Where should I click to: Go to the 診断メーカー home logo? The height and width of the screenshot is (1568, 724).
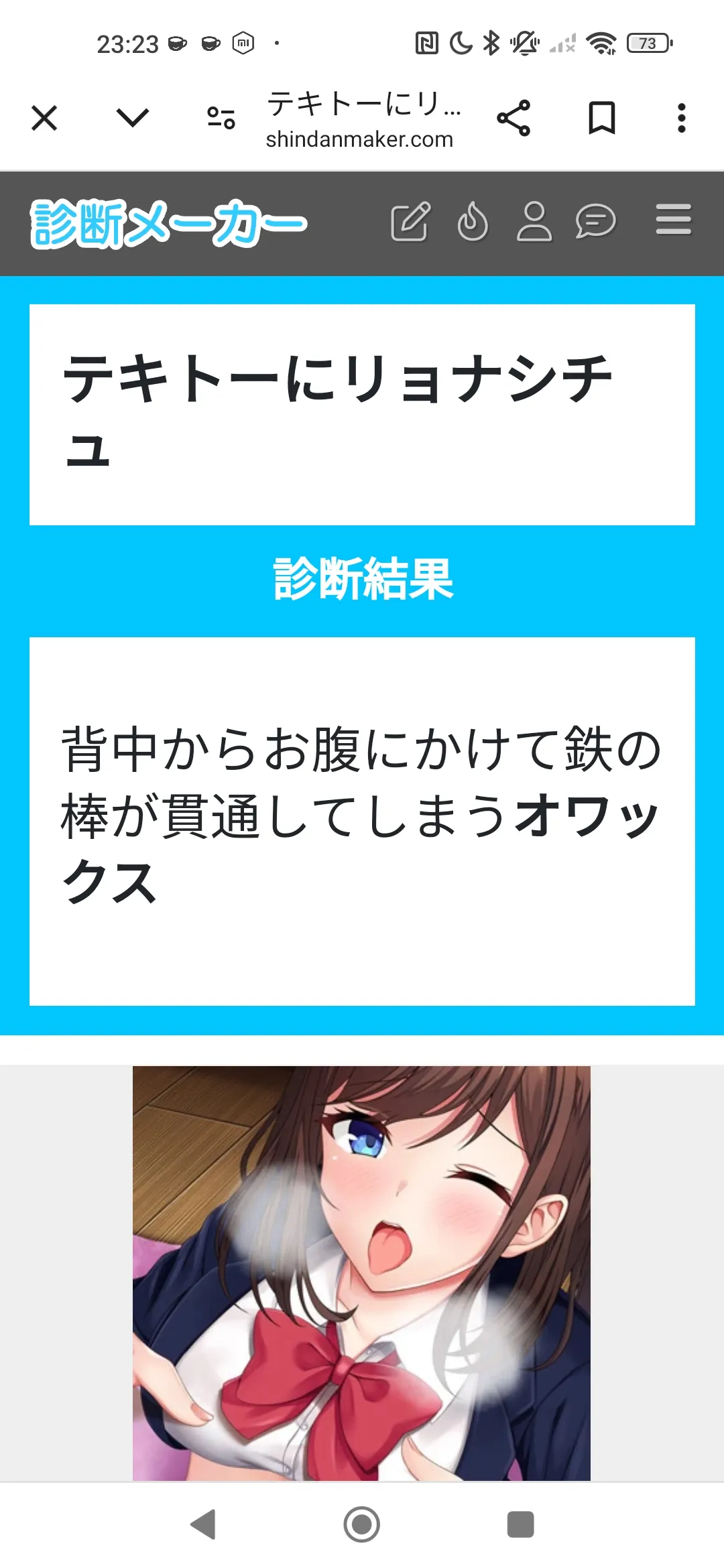point(168,223)
